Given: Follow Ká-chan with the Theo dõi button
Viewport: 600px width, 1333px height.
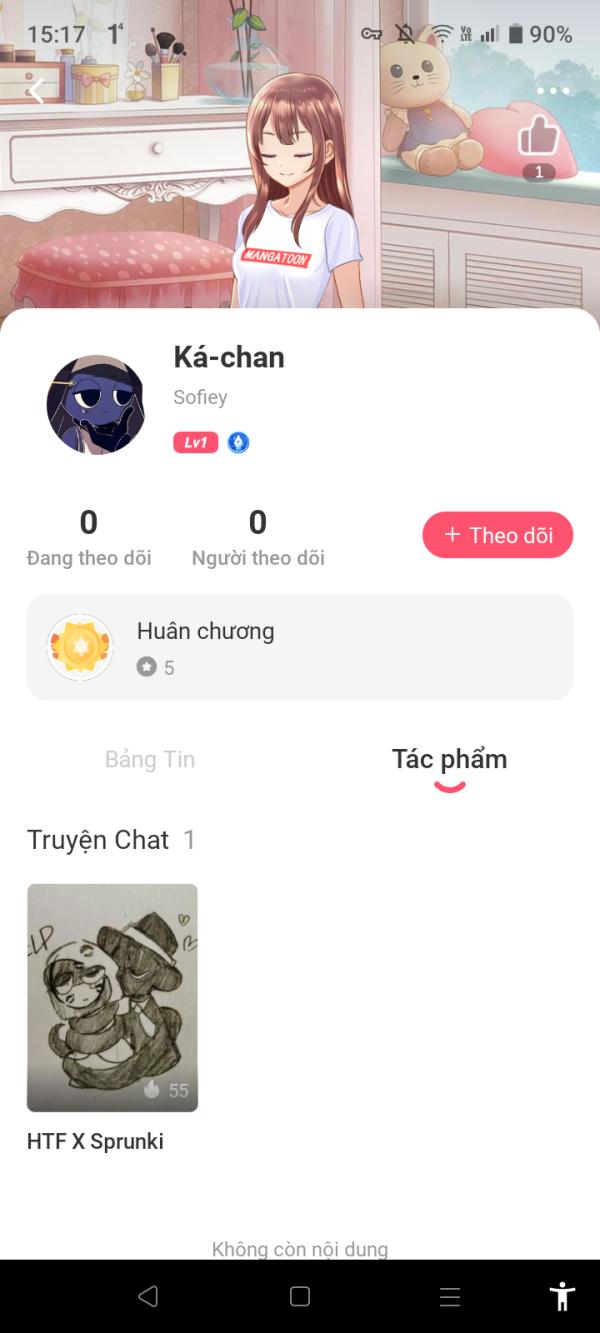Looking at the screenshot, I should pos(497,535).
